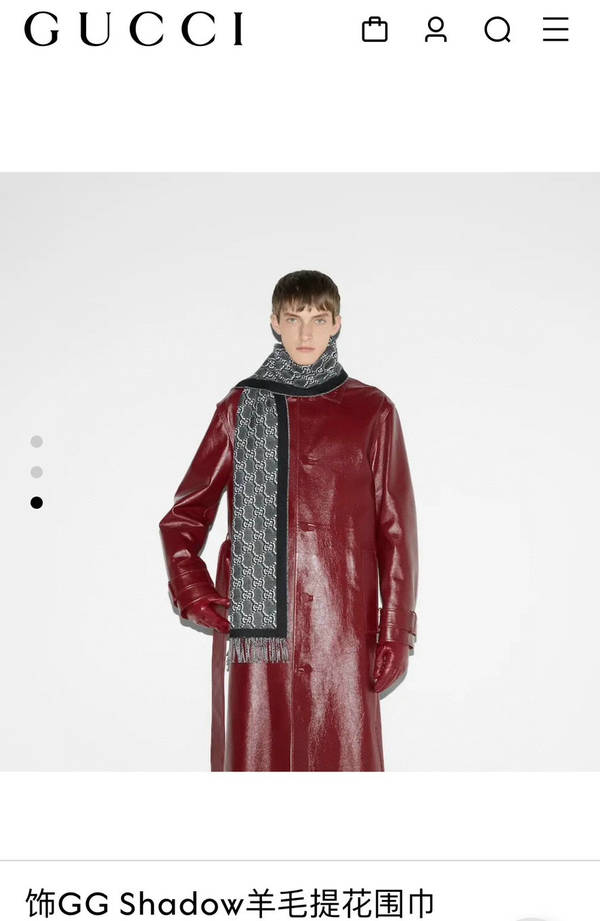The height and width of the screenshot is (921, 600).
Task: Select the first image indicator dot
Action: coord(37,441)
